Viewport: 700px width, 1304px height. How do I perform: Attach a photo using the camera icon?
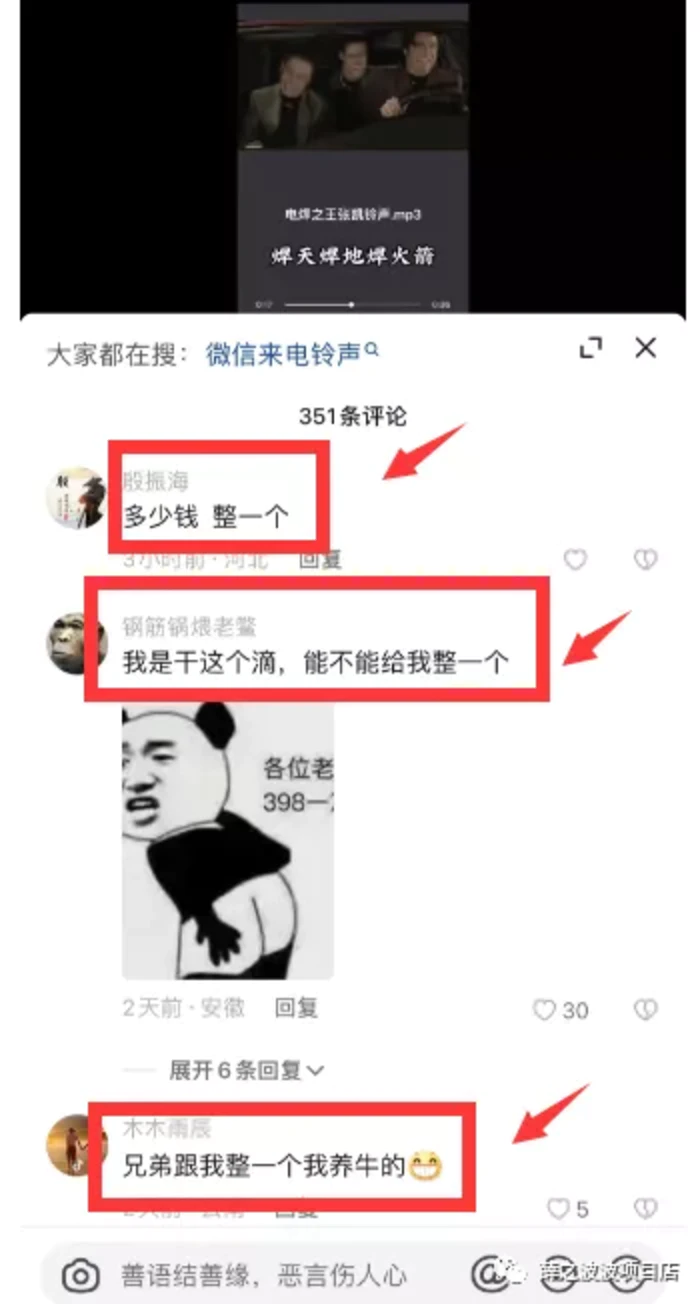pyautogui.click(x=80, y=1275)
